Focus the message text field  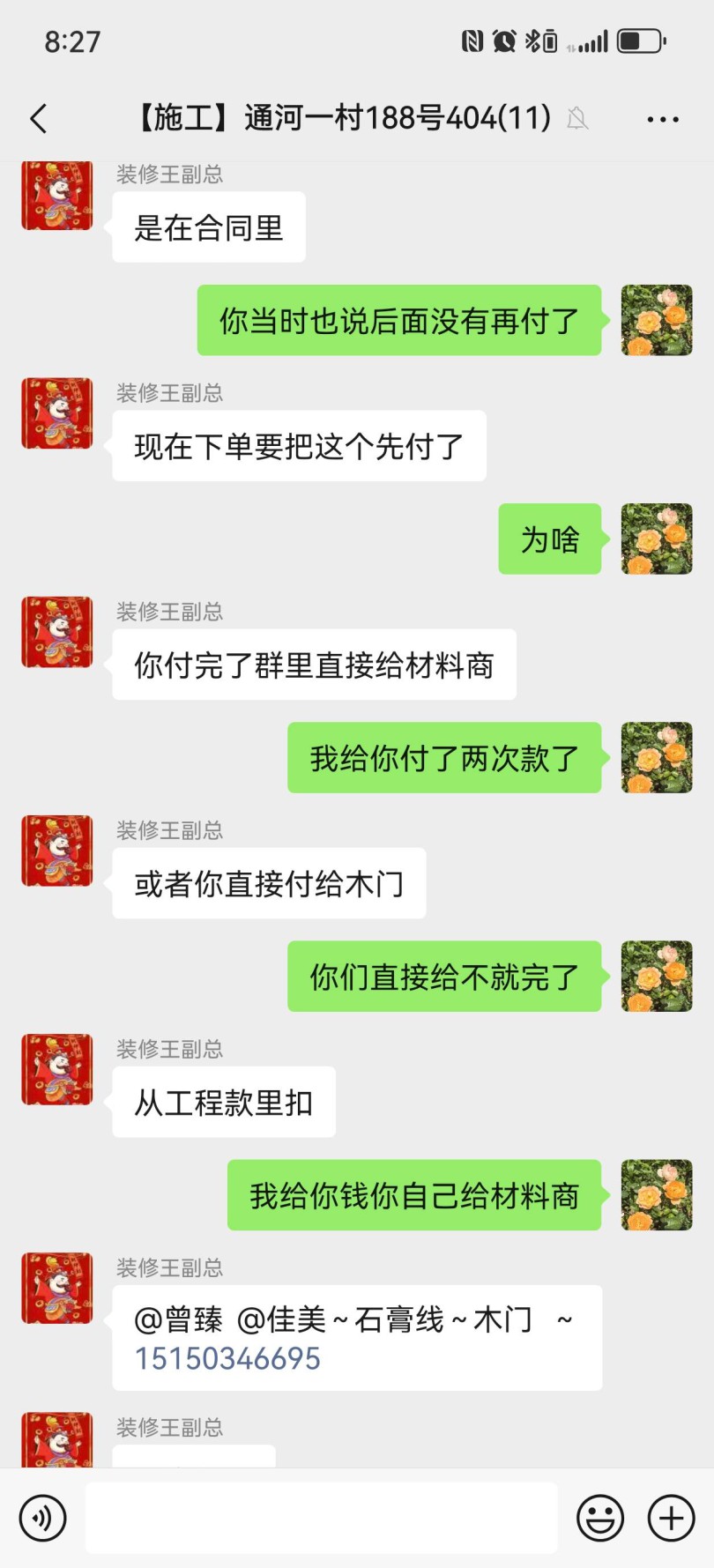pos(321,1518)
